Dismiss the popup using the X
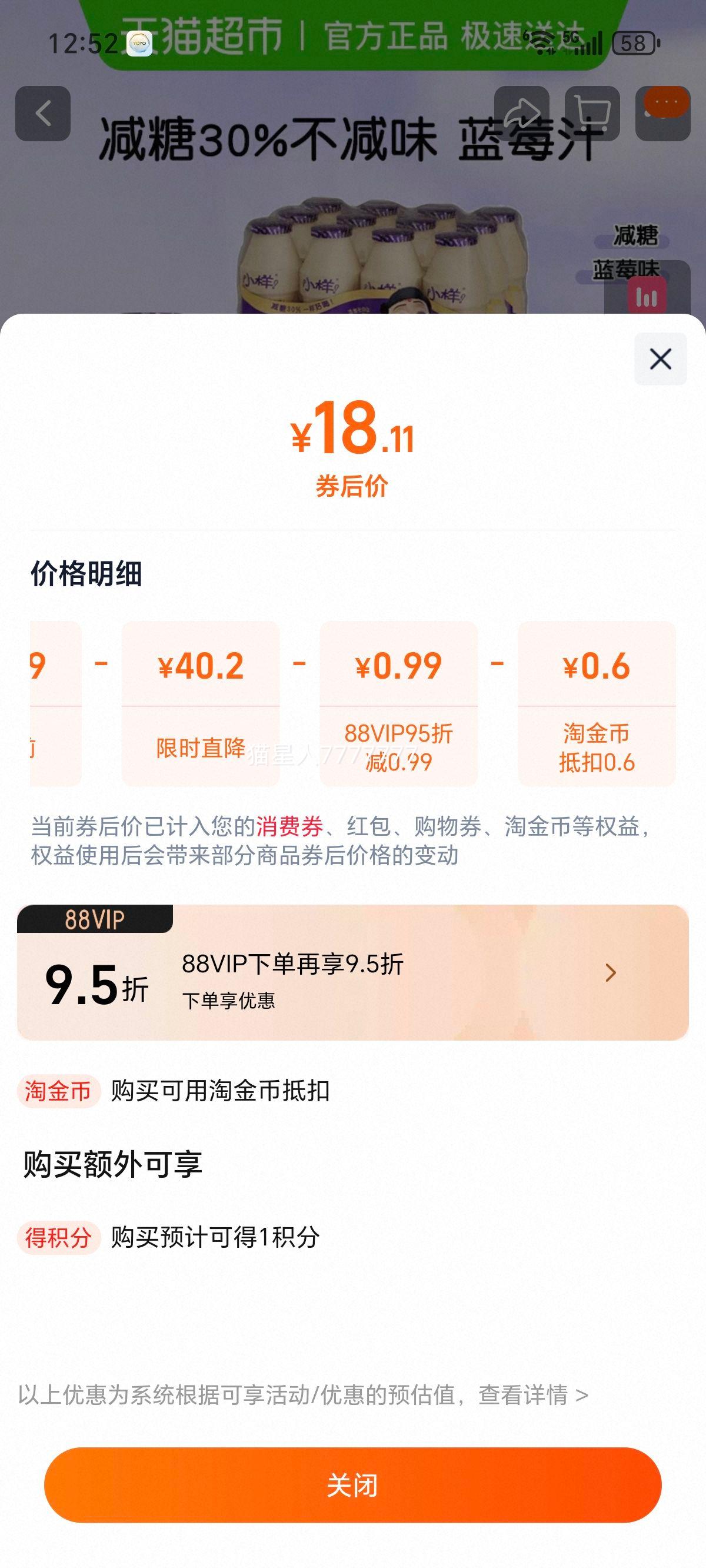The width and height of the screenshot is (706, 1568). 660,358
